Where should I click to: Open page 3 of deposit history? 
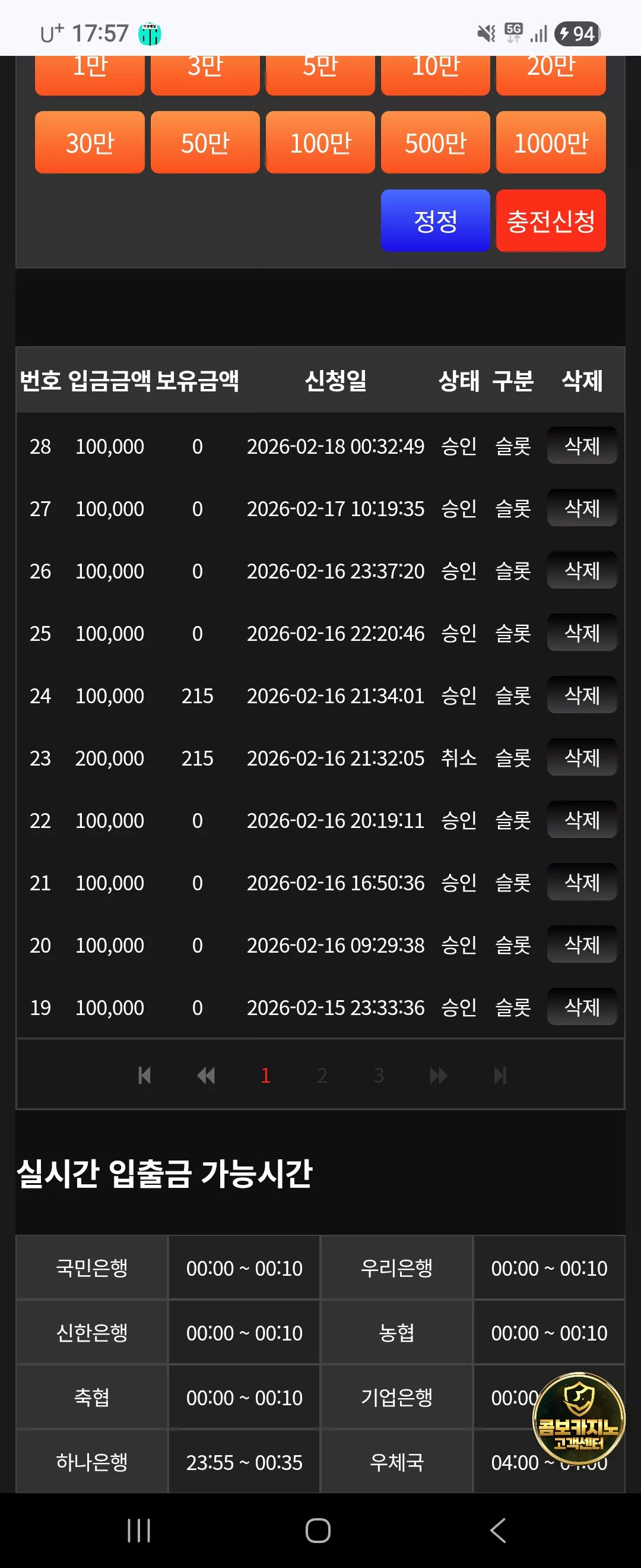point(379,1076)
